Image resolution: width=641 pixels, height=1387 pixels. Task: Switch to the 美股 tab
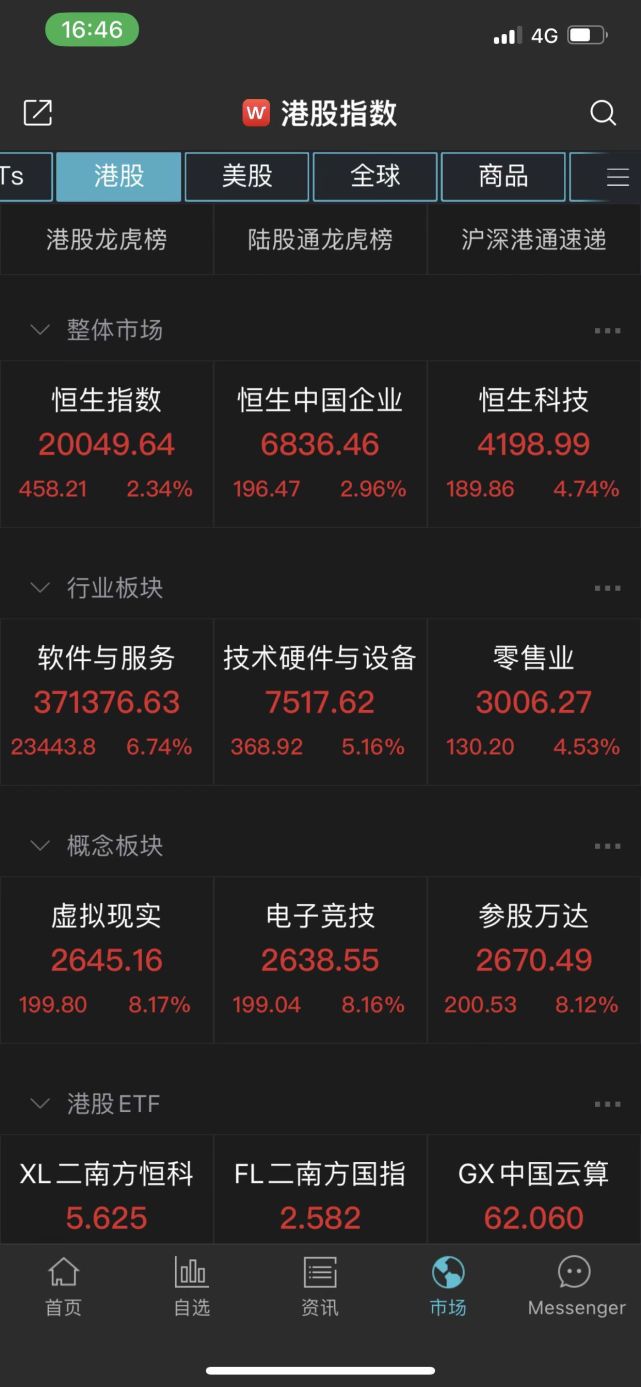point(247,177)
